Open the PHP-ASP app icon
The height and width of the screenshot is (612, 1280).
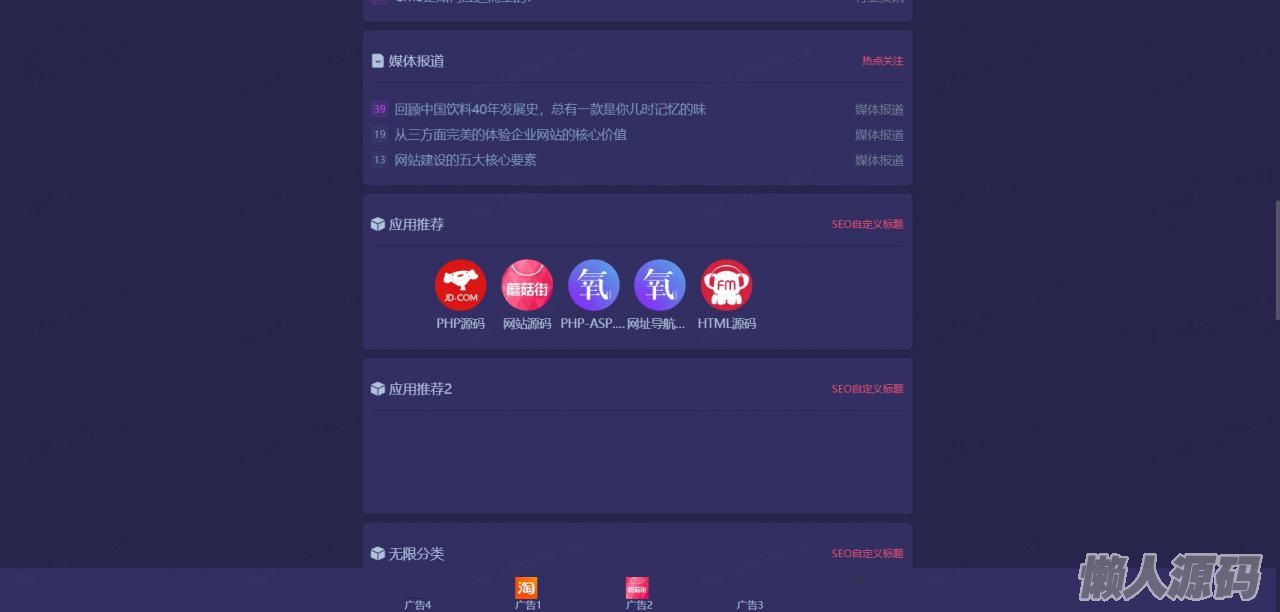(593, 286)
